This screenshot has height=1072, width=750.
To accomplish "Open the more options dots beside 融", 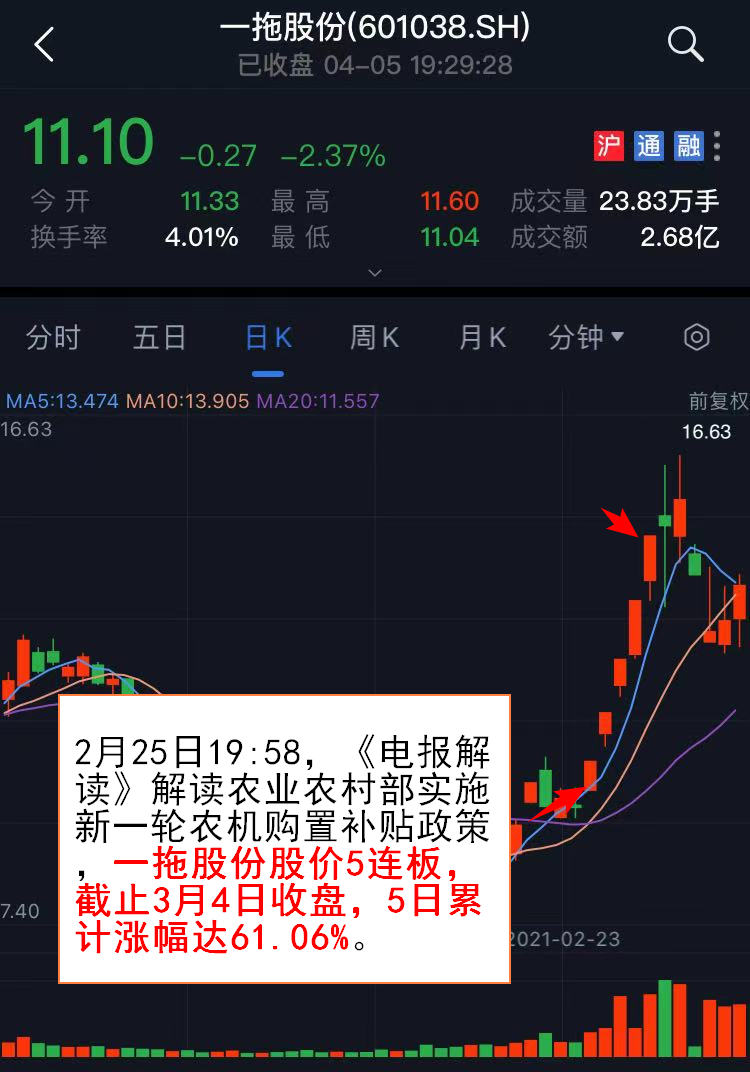I will tap(717, 146).
